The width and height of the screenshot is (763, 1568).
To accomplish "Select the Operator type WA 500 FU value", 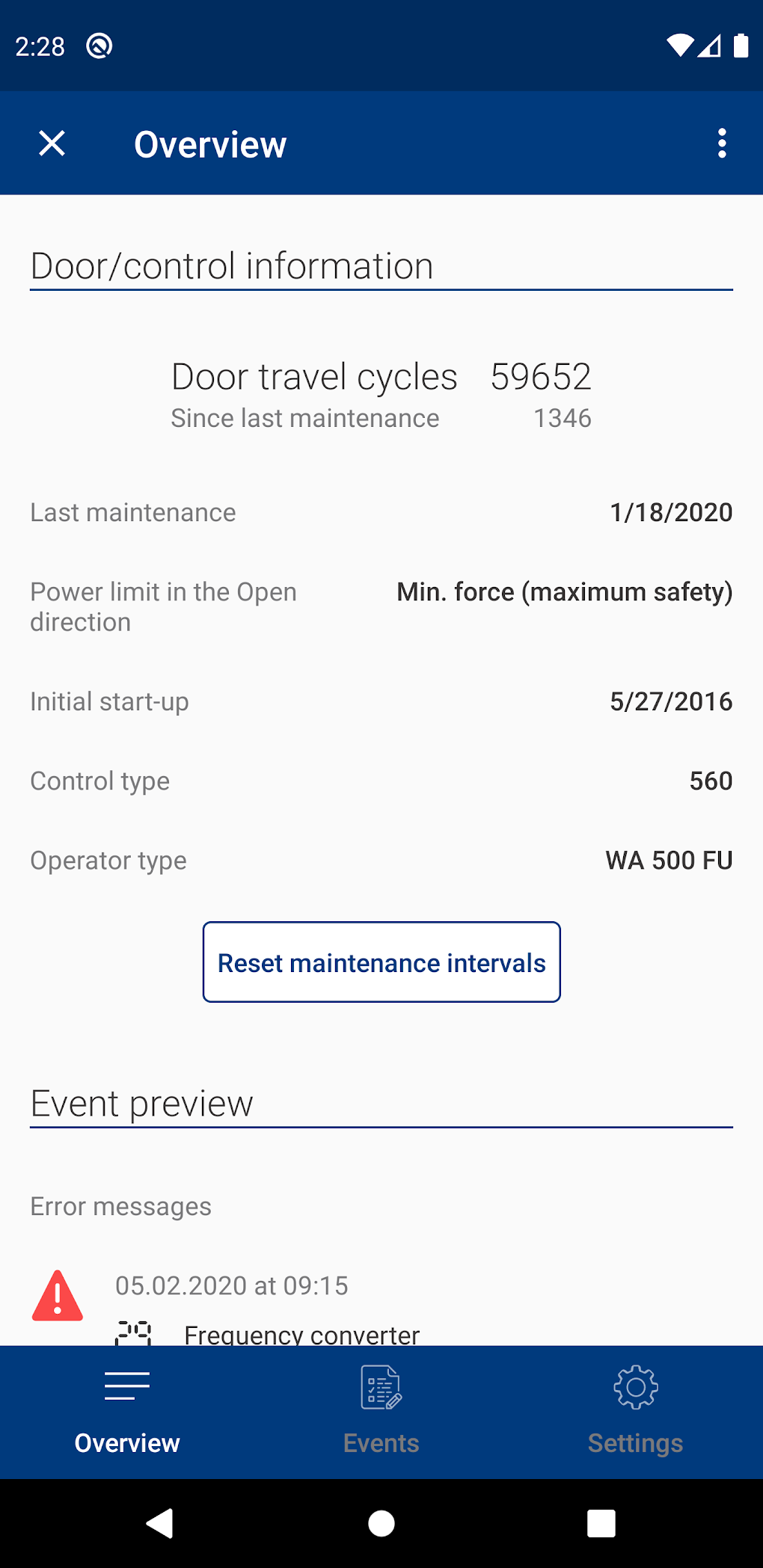I will pyautogui.click(x=669, y=860).
